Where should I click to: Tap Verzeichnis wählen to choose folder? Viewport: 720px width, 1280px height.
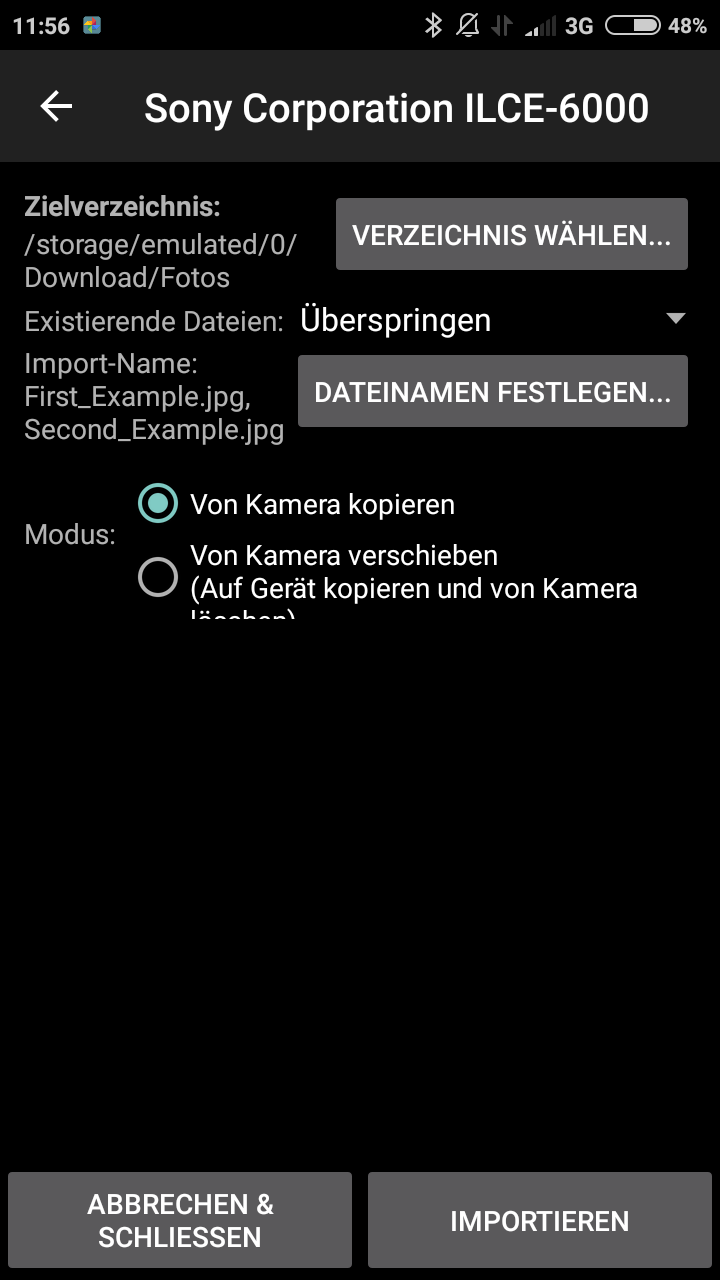tap(512, 235)
